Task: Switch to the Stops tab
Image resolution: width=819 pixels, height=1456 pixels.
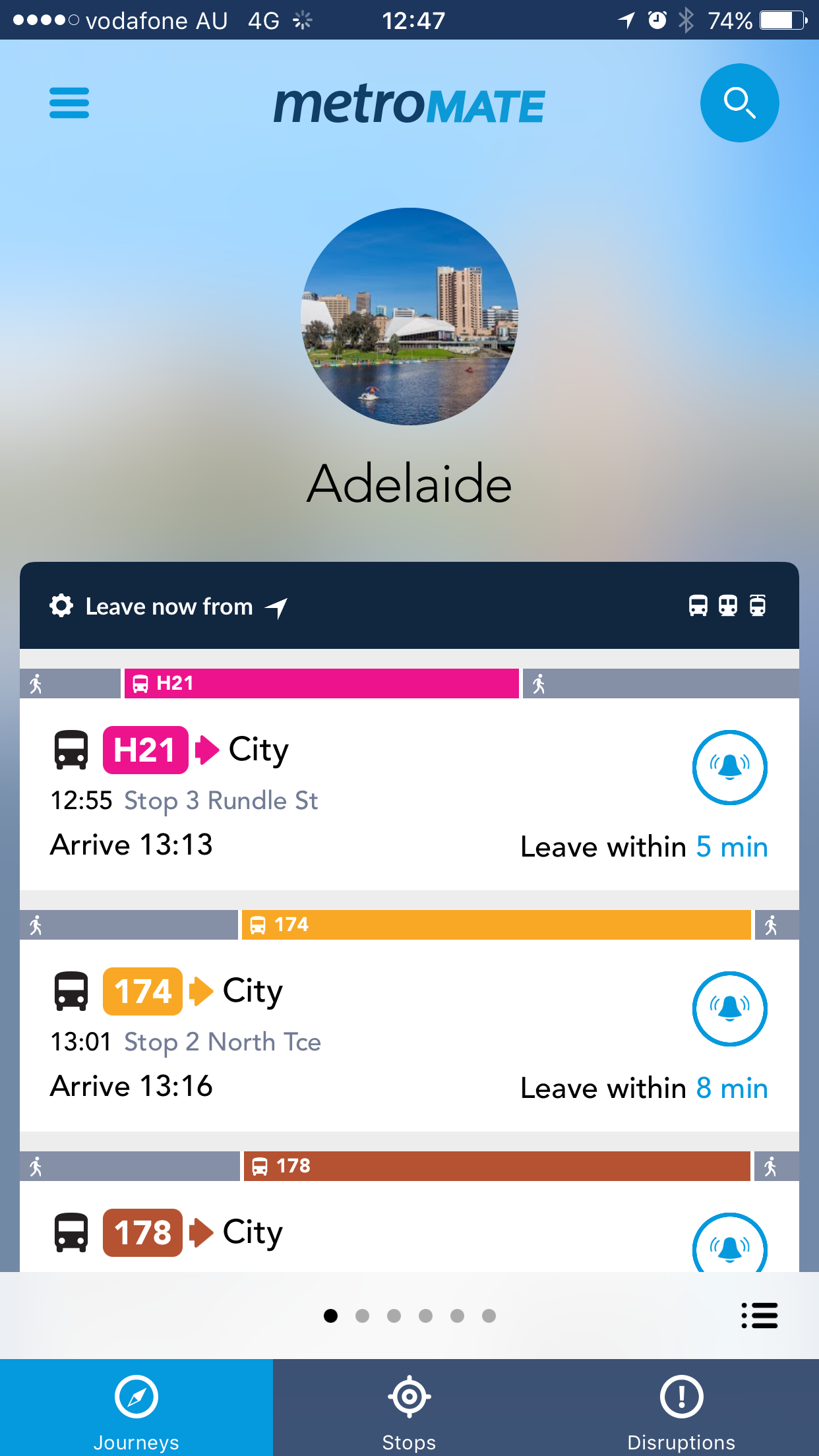Action: tap(409, 1408)
